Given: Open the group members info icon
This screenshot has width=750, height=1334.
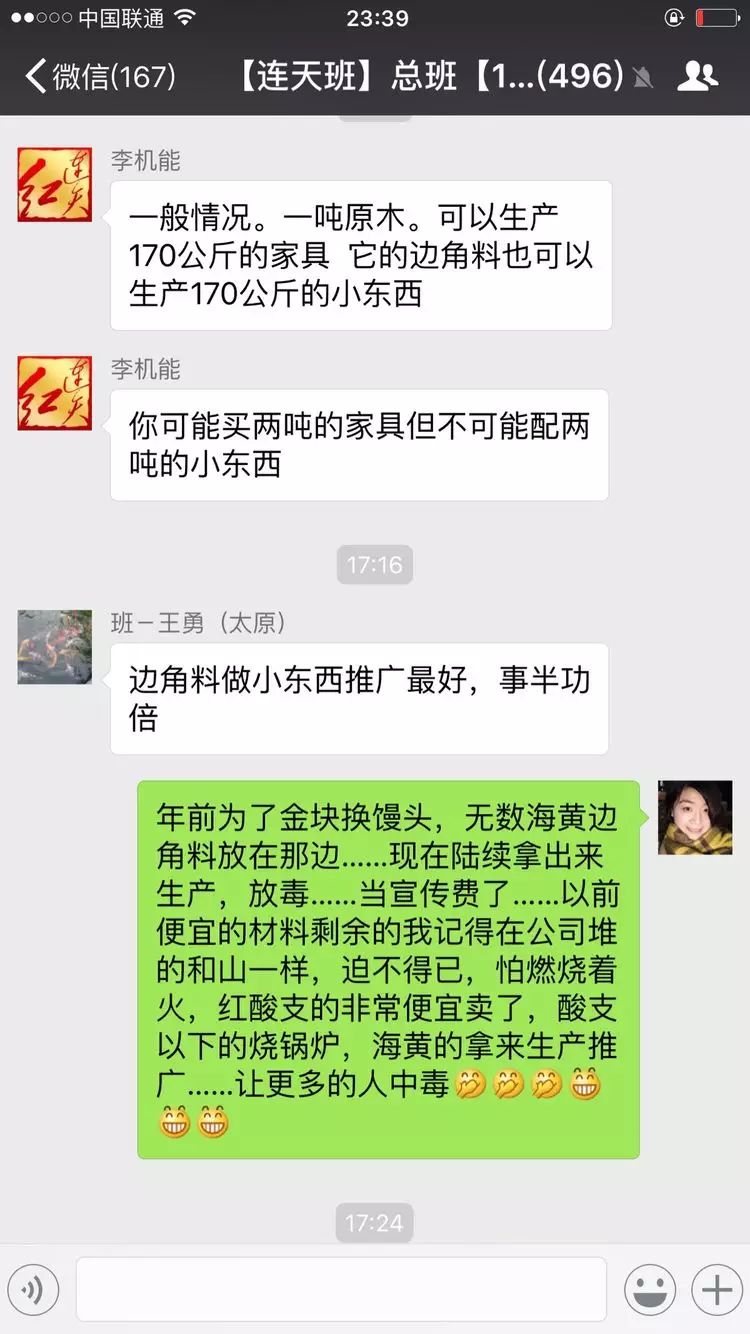Looking at the screenshot, I should click(x=697, y=76).
